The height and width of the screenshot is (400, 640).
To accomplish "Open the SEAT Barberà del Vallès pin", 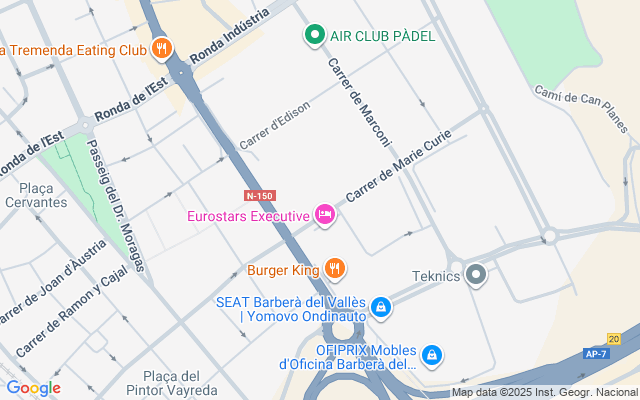I will 380,307.
